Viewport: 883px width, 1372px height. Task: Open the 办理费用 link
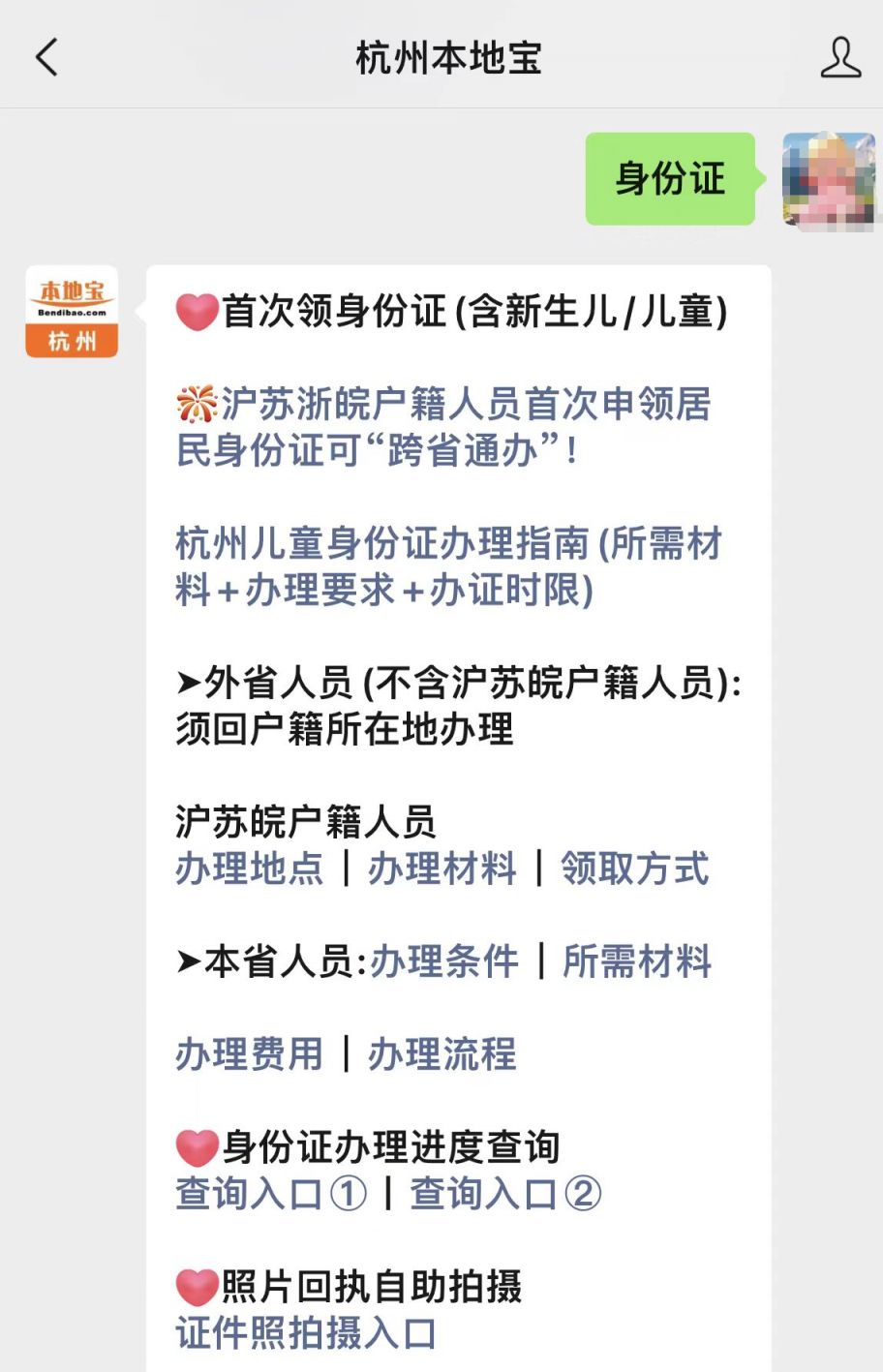point(249,1054)
